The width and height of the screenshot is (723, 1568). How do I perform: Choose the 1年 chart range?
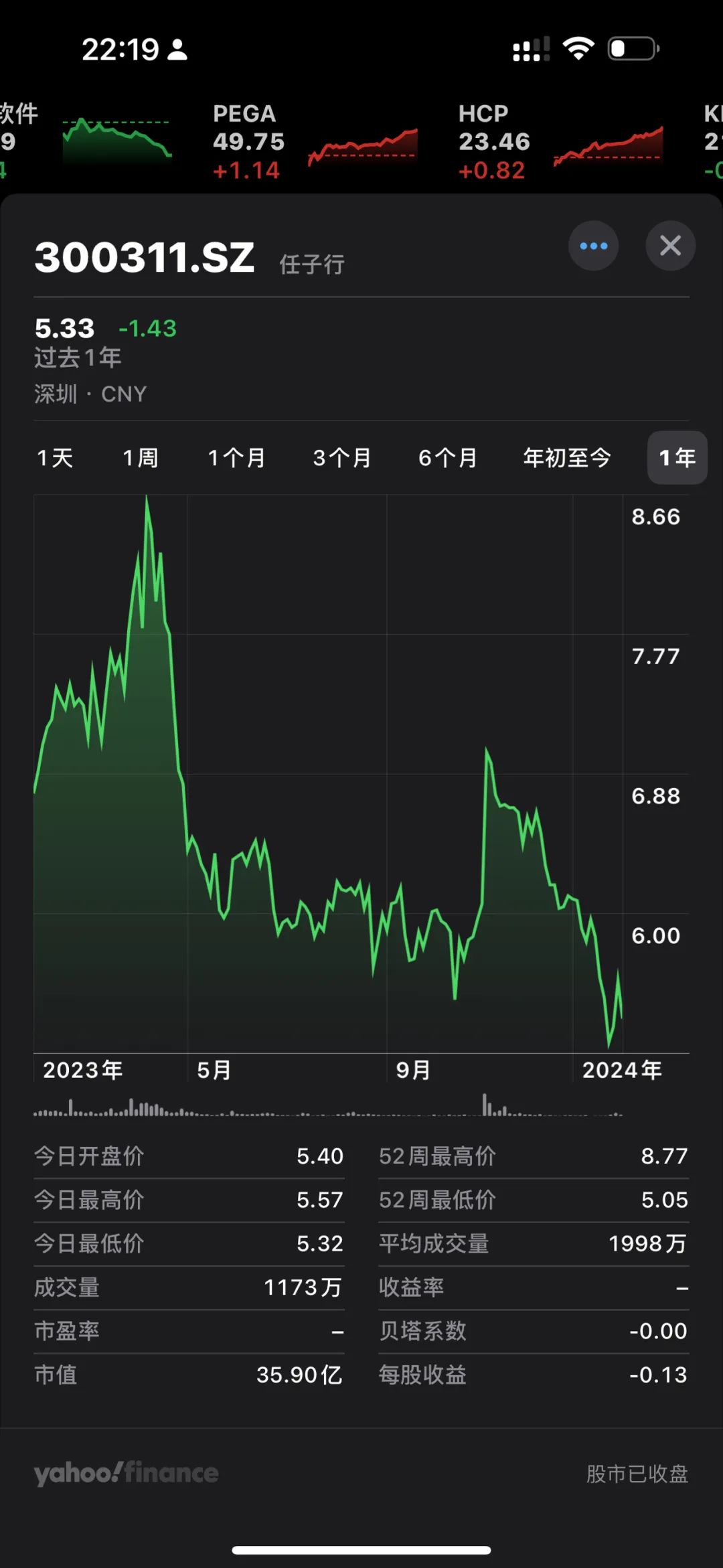(x=677, y=458)
